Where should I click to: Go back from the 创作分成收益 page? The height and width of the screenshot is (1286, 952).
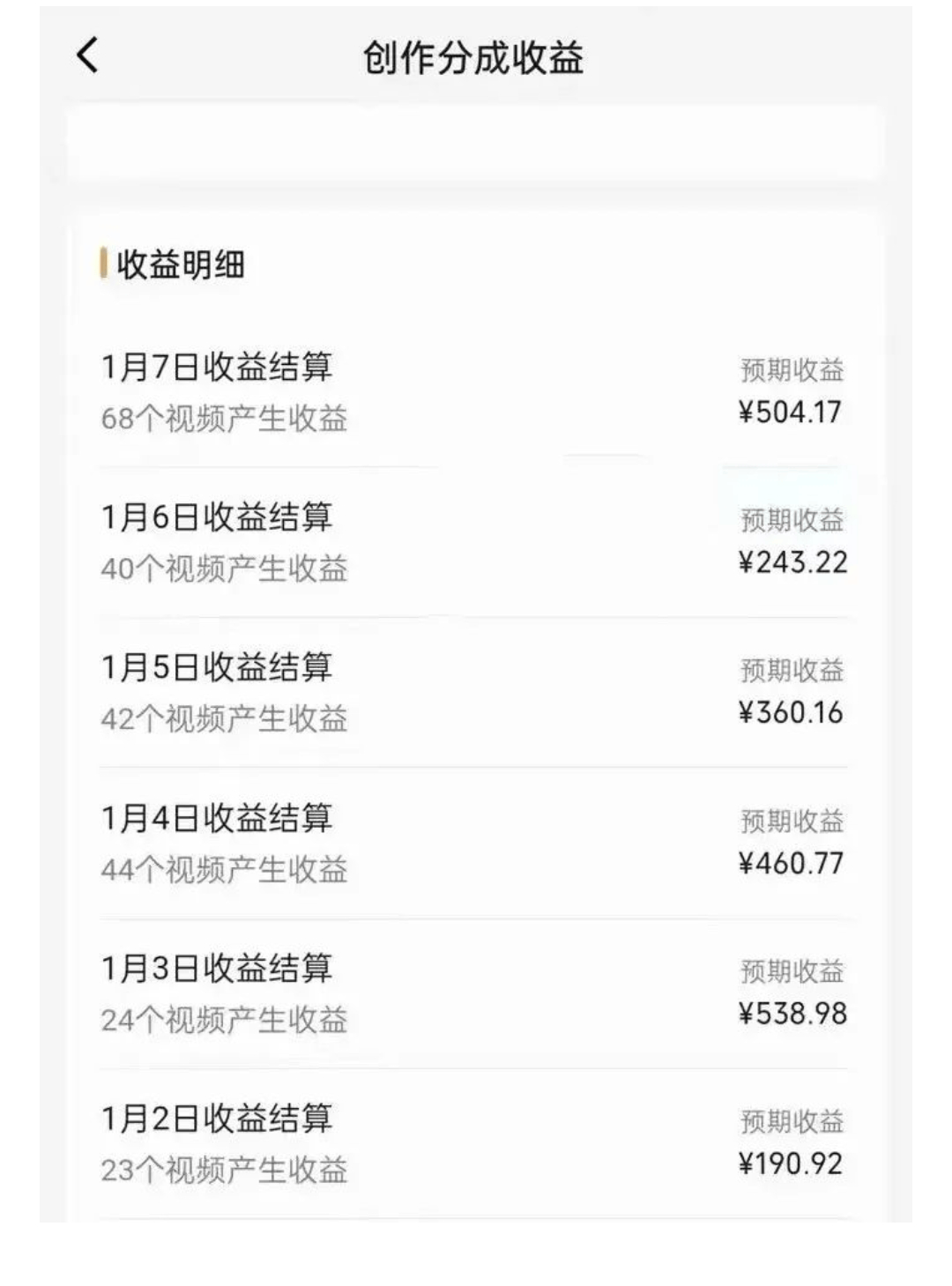[x=87, y=56]
